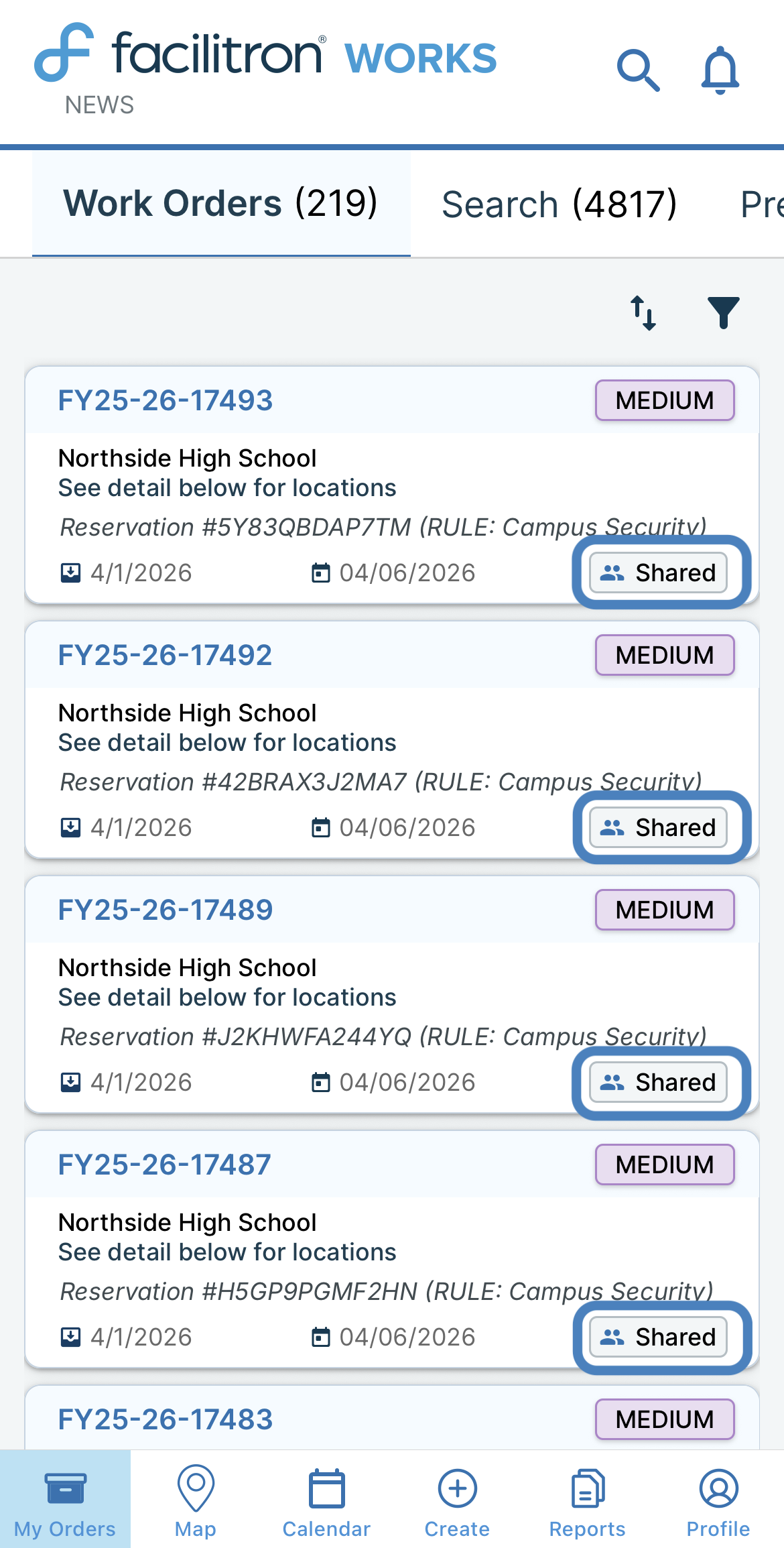Viewport: 784px width, 1548px height.
Task: Open work order FY25-26-17493
Action: point(166,400)
